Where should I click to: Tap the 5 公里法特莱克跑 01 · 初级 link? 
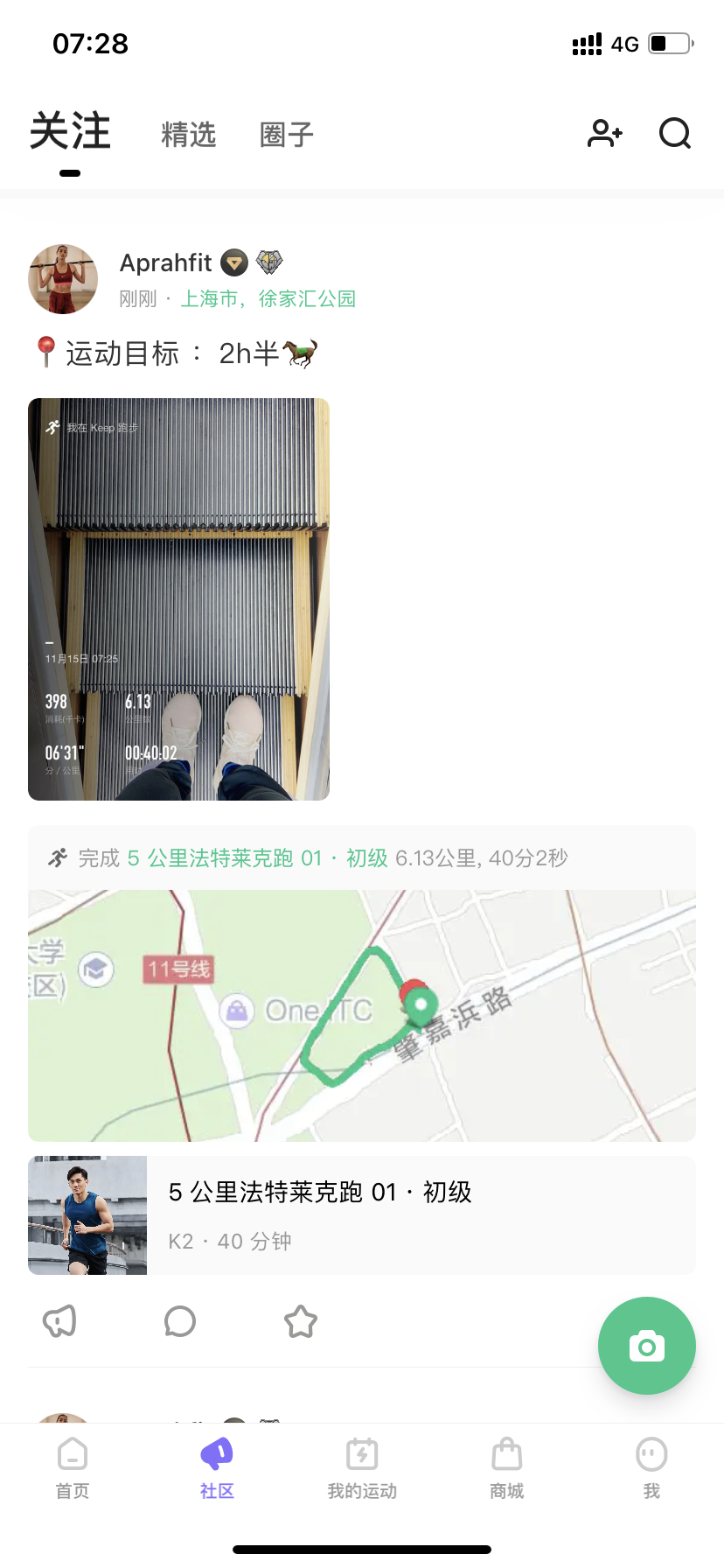258,858
